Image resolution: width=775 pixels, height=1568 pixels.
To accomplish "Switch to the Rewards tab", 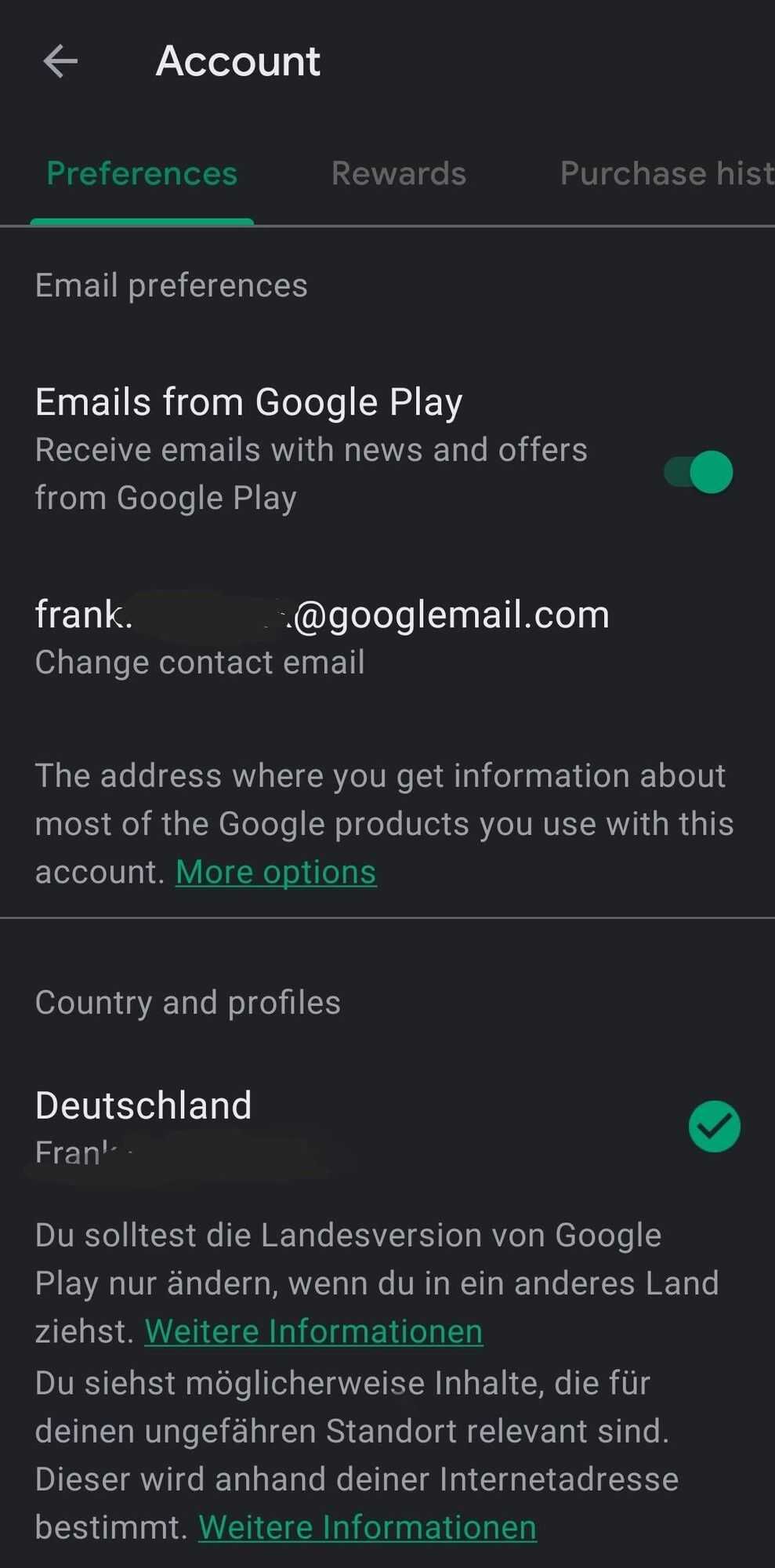I will click(x=398, y=173).
